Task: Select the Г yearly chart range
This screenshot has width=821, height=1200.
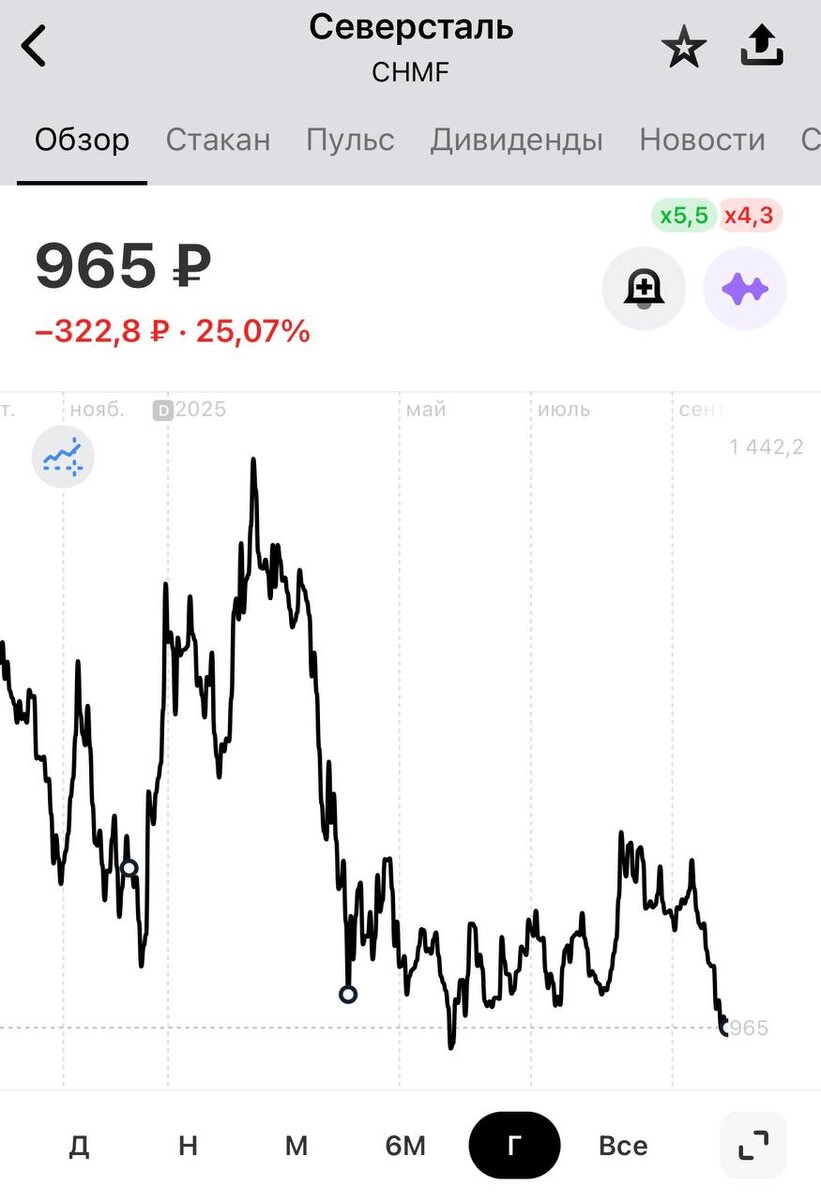Action: 514,1145
